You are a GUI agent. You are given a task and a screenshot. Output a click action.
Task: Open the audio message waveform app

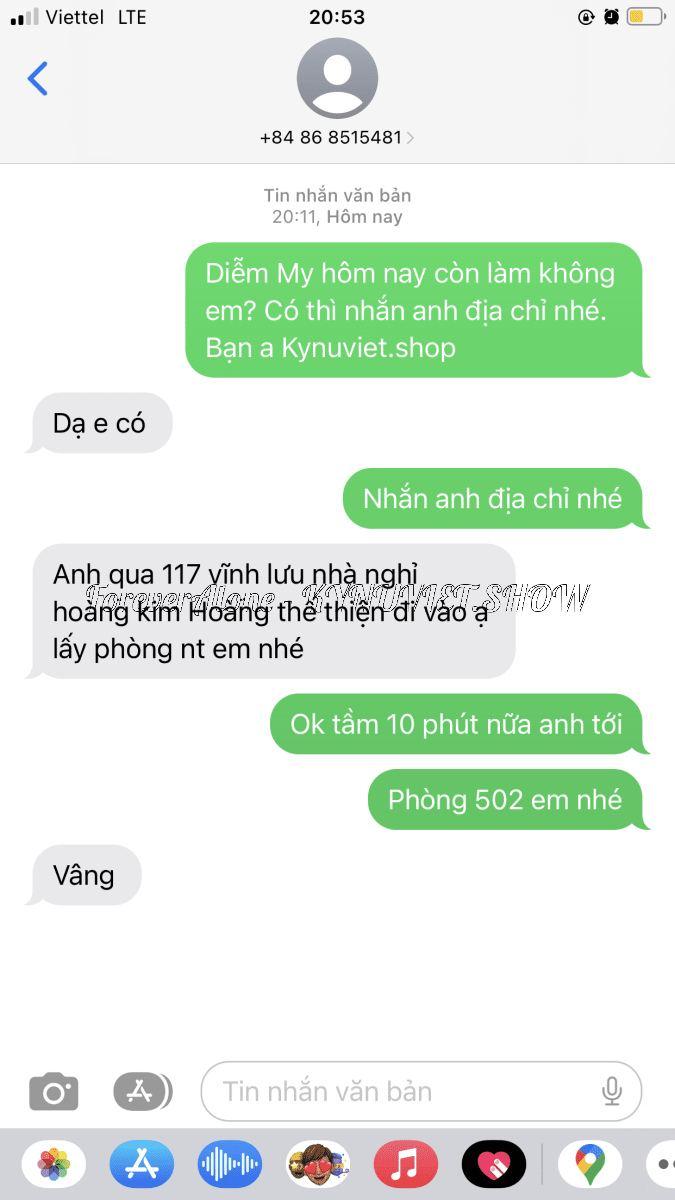pos(230,1164)
